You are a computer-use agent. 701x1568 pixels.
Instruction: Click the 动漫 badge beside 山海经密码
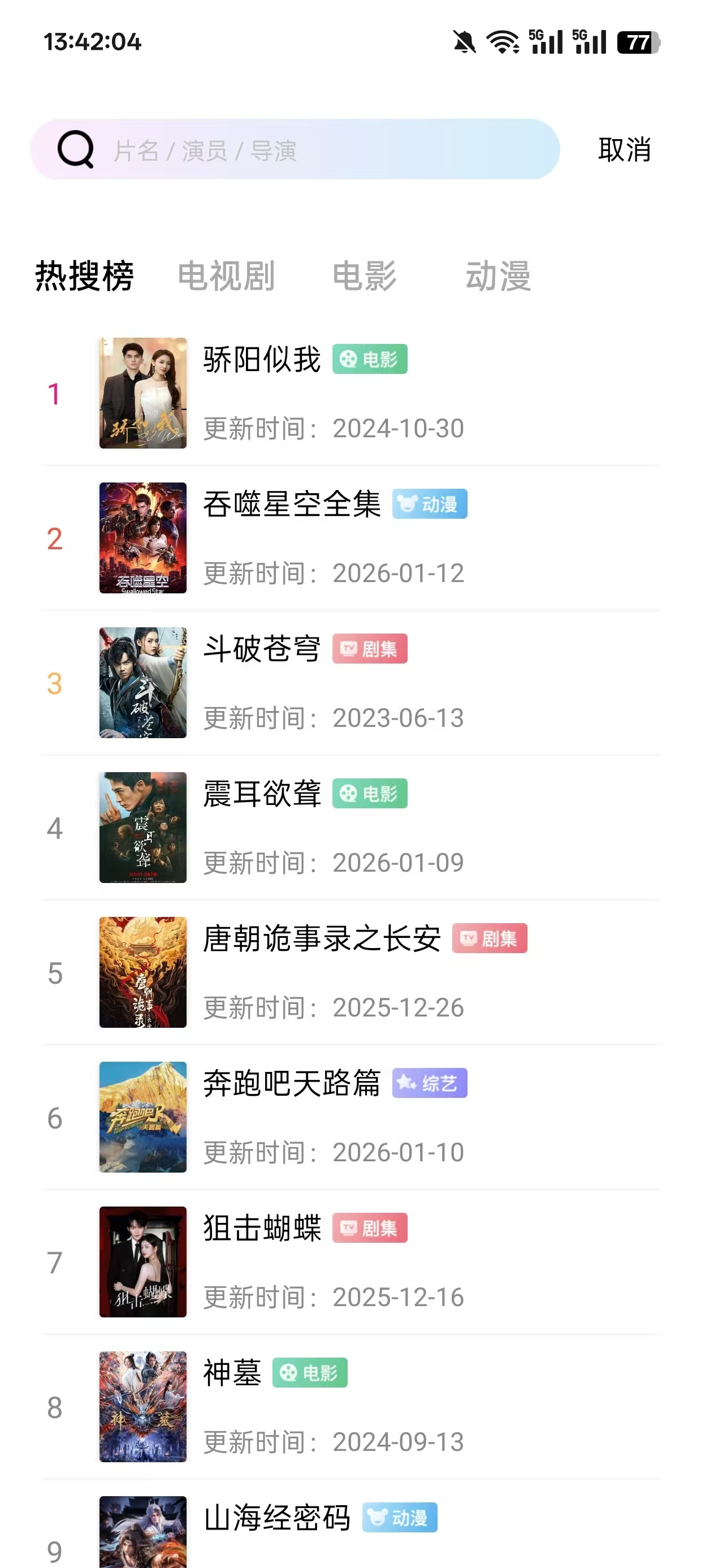coord(399,1517)
